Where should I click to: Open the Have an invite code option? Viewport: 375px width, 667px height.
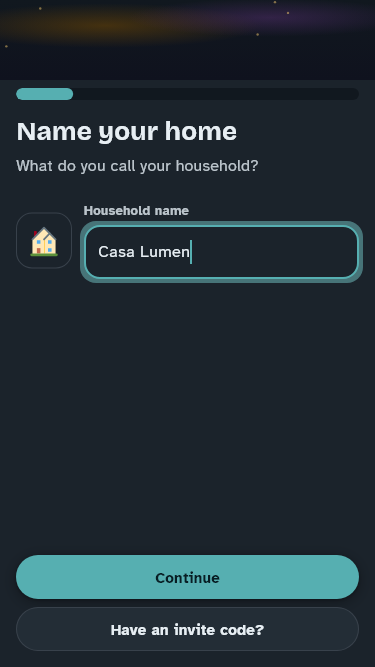click(188, 629)
